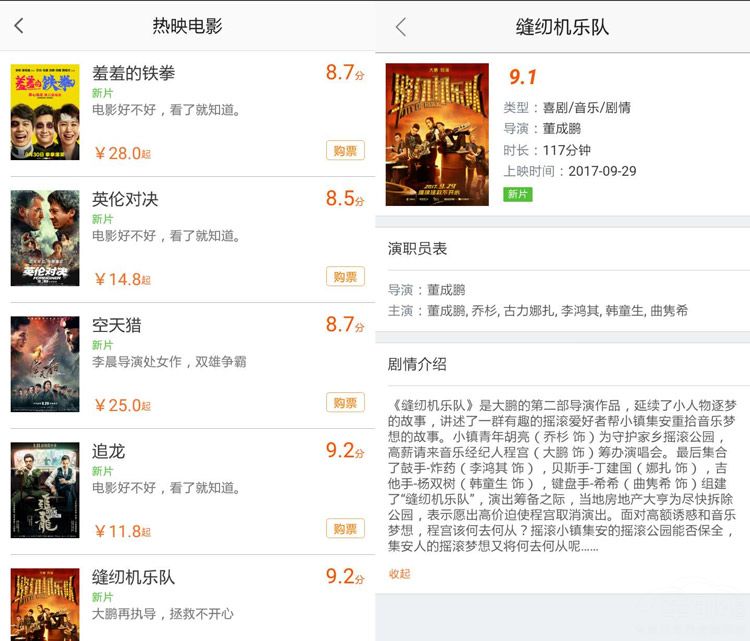The width and height of the screenshot is (750, 641).
Task: Collapse the plot summary with 收起
Action: pos(399,574)
